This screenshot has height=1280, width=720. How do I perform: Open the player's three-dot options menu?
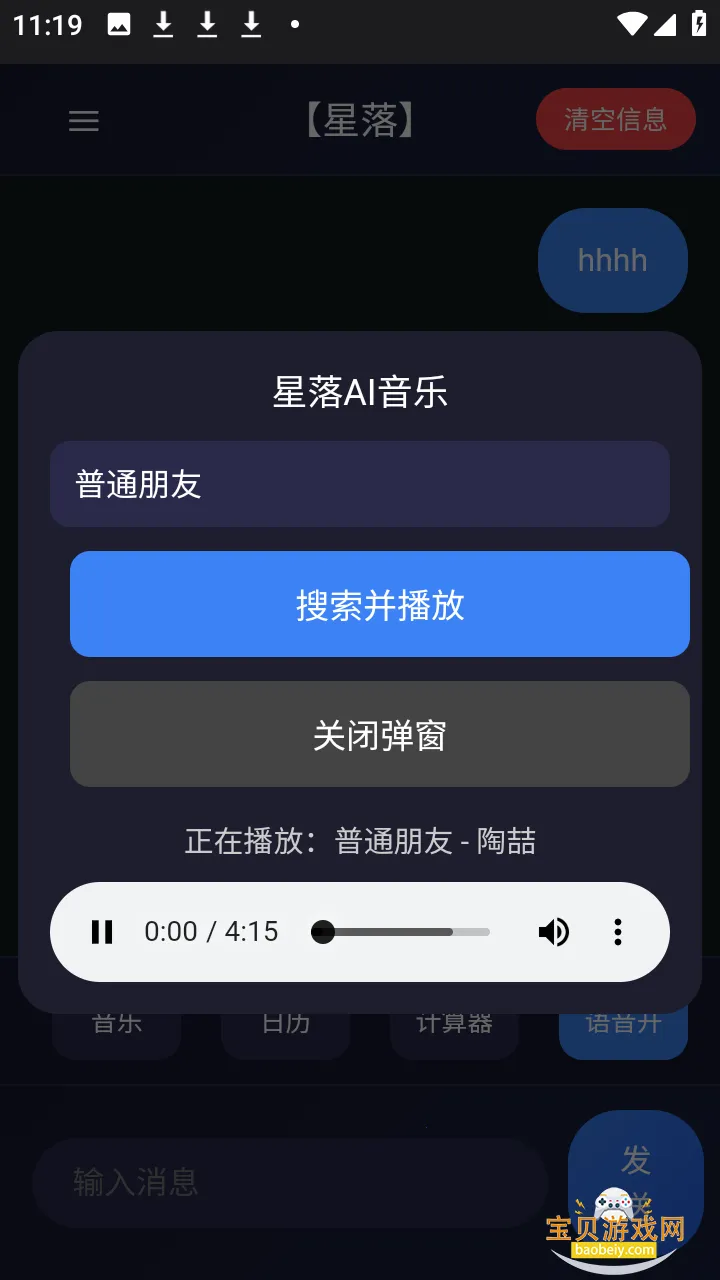pos(618,931)
